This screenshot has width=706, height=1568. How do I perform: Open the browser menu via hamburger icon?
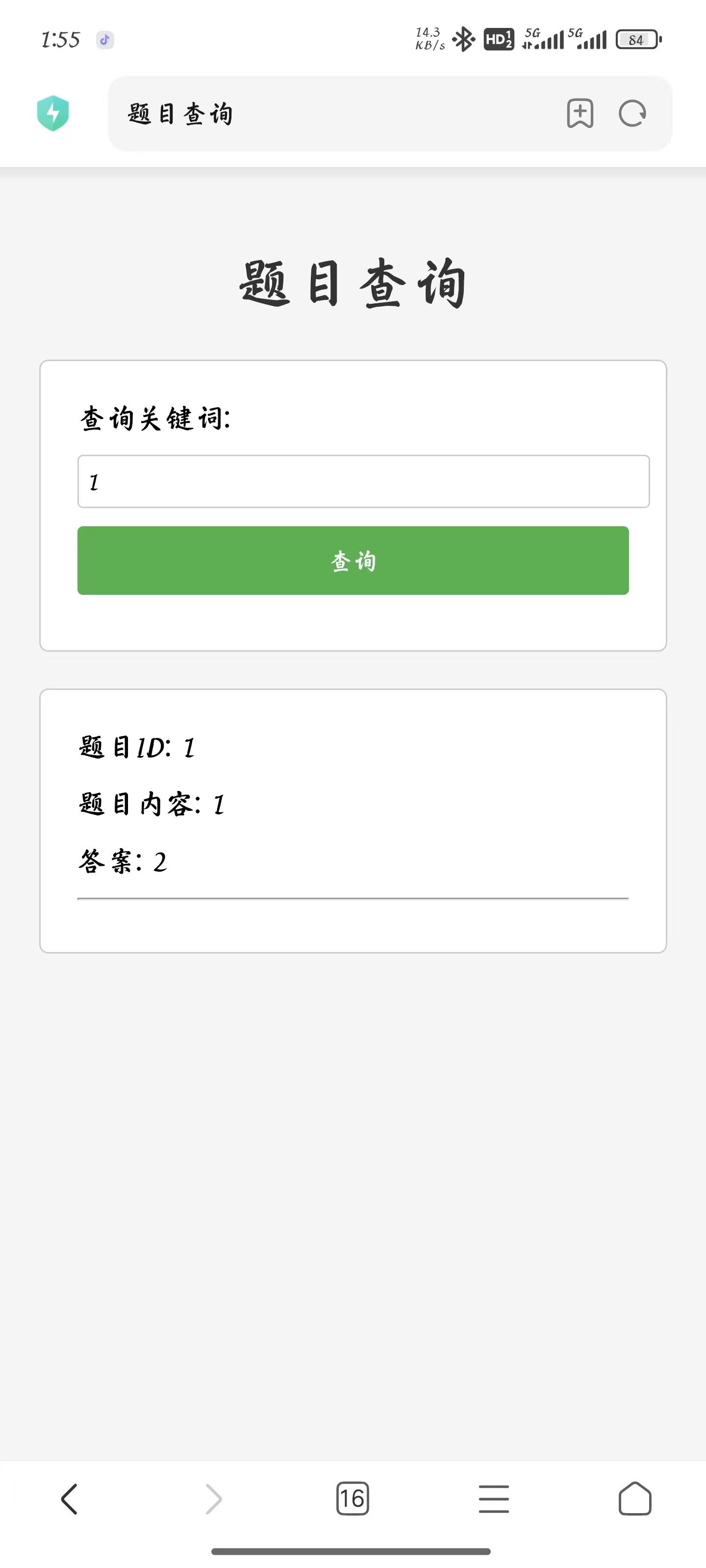click(494, 1499)
